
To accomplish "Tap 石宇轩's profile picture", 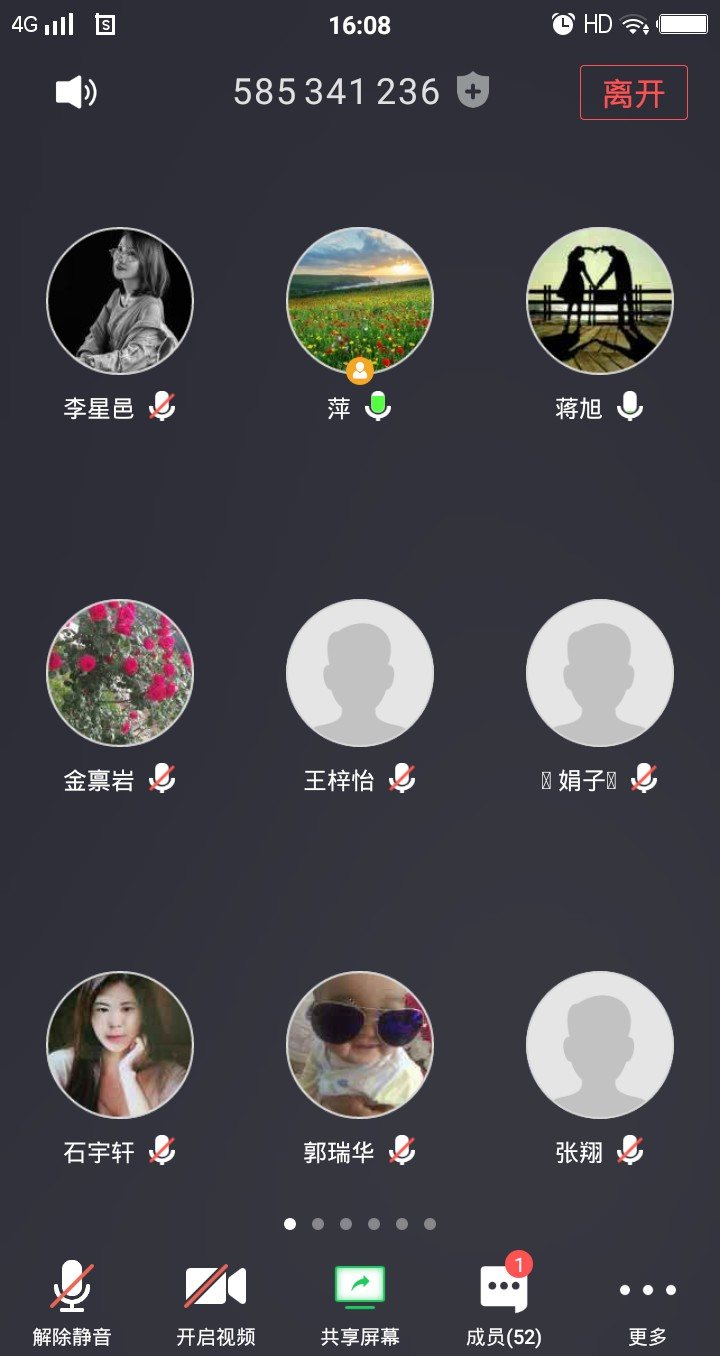I will tap(120, 1044).
